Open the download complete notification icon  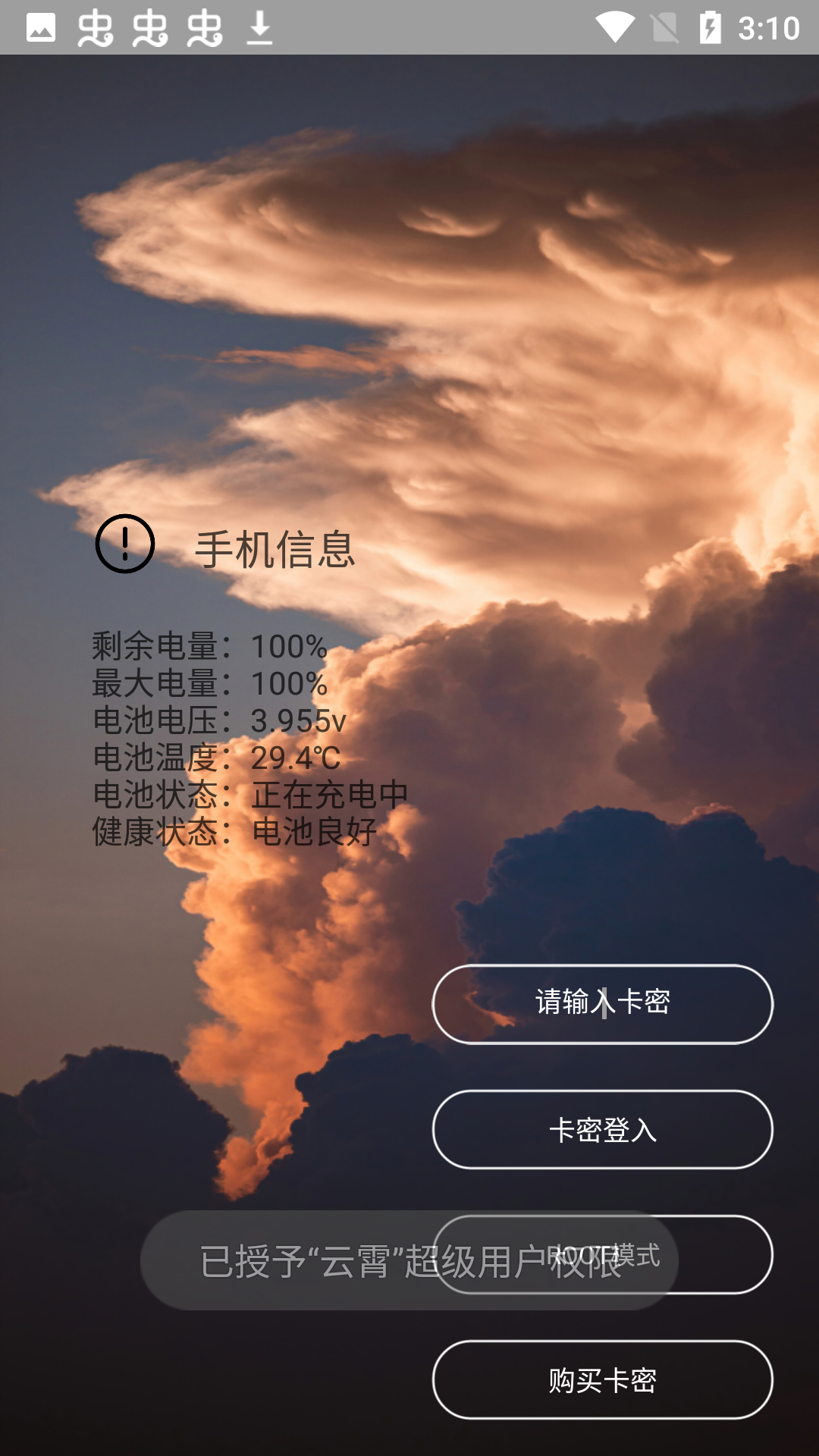(258, 26)
